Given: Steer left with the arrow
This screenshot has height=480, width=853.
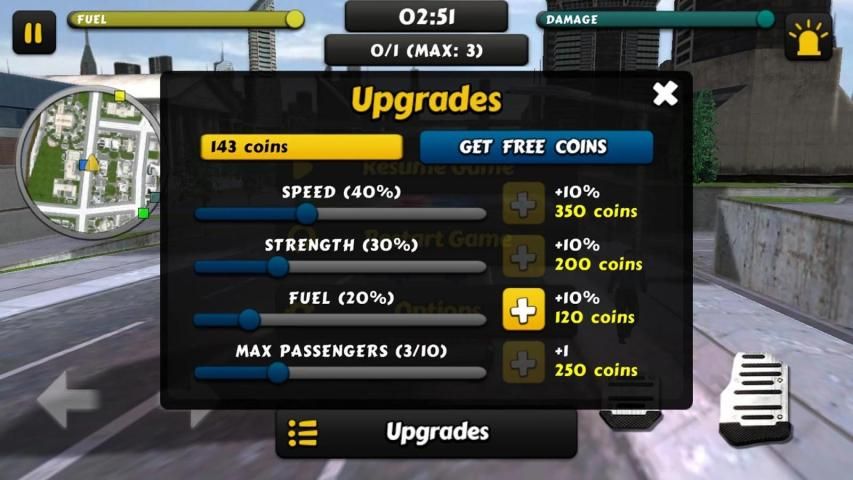Looking at the screenshot, I should (x=68, y=402).
